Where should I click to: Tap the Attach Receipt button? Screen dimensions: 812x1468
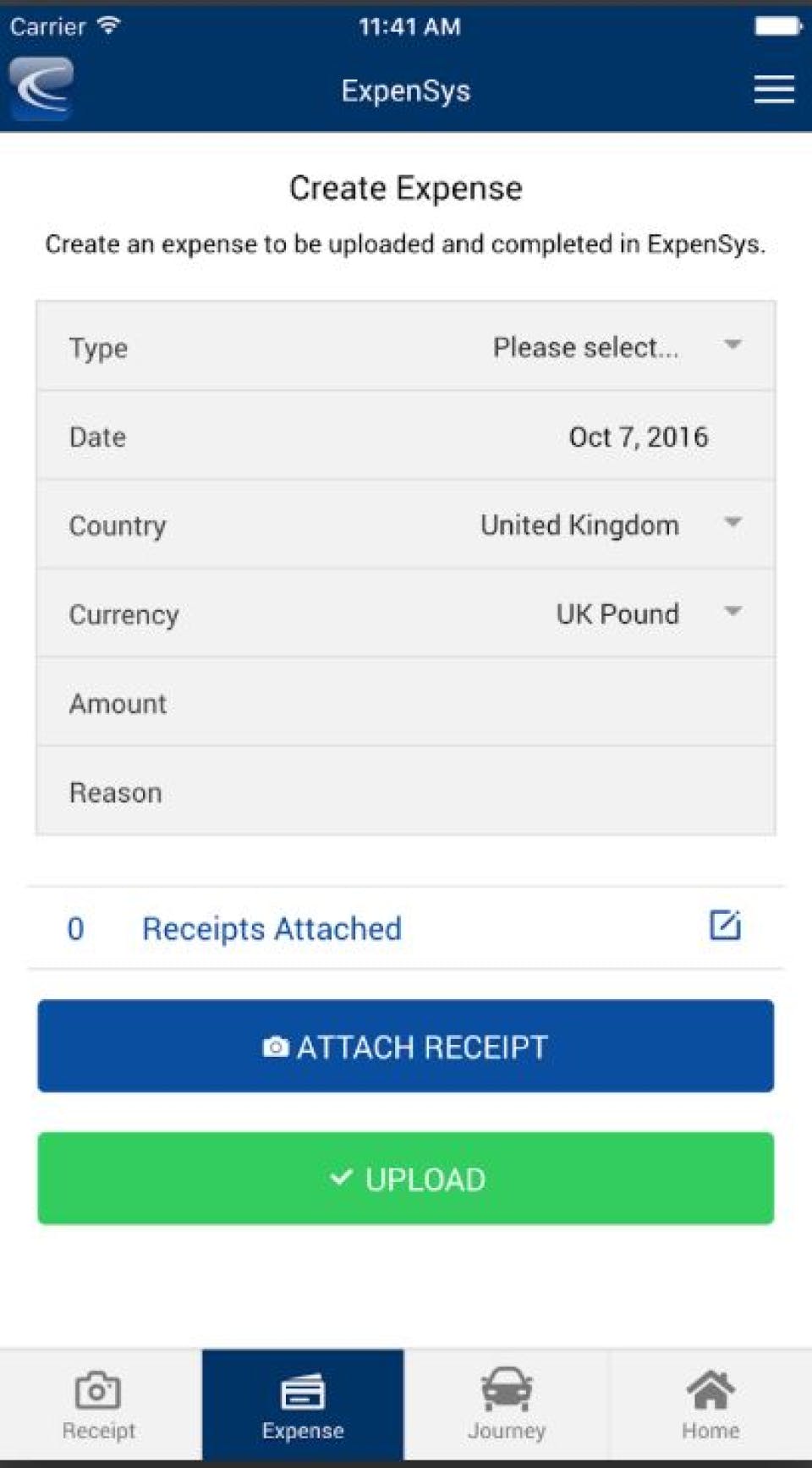point(406,1046)
